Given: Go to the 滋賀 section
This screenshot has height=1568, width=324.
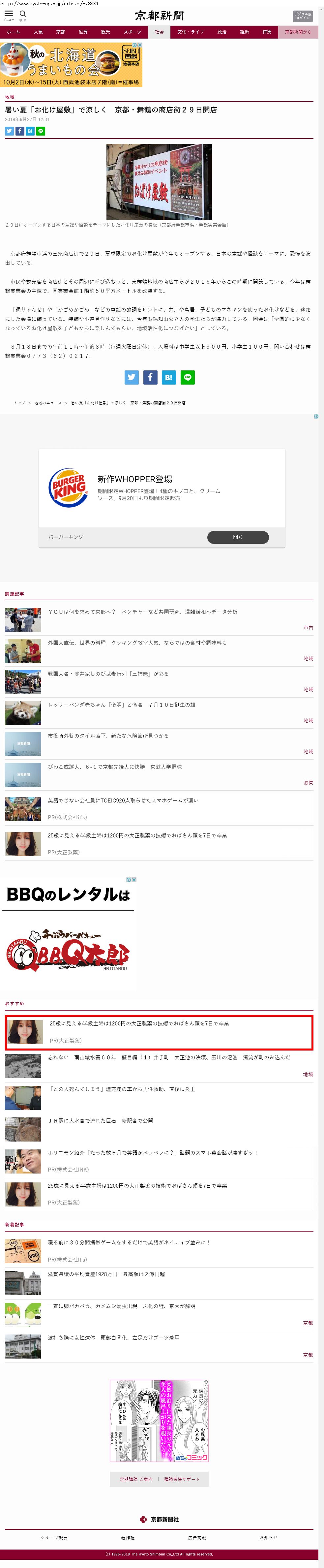Looking at the screenshot, I should [x=83, y=32].
